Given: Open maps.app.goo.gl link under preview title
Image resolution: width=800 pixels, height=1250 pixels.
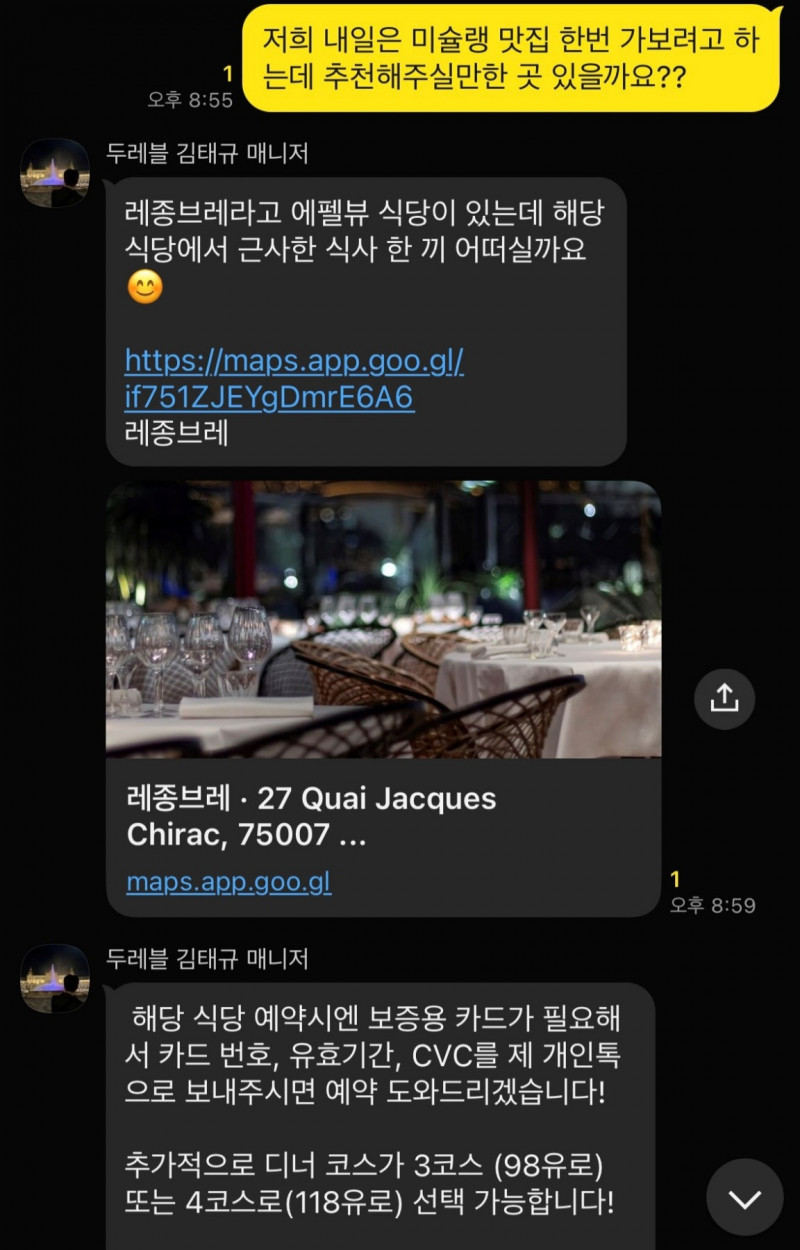Looking at the screenshot, I should 228,882.
